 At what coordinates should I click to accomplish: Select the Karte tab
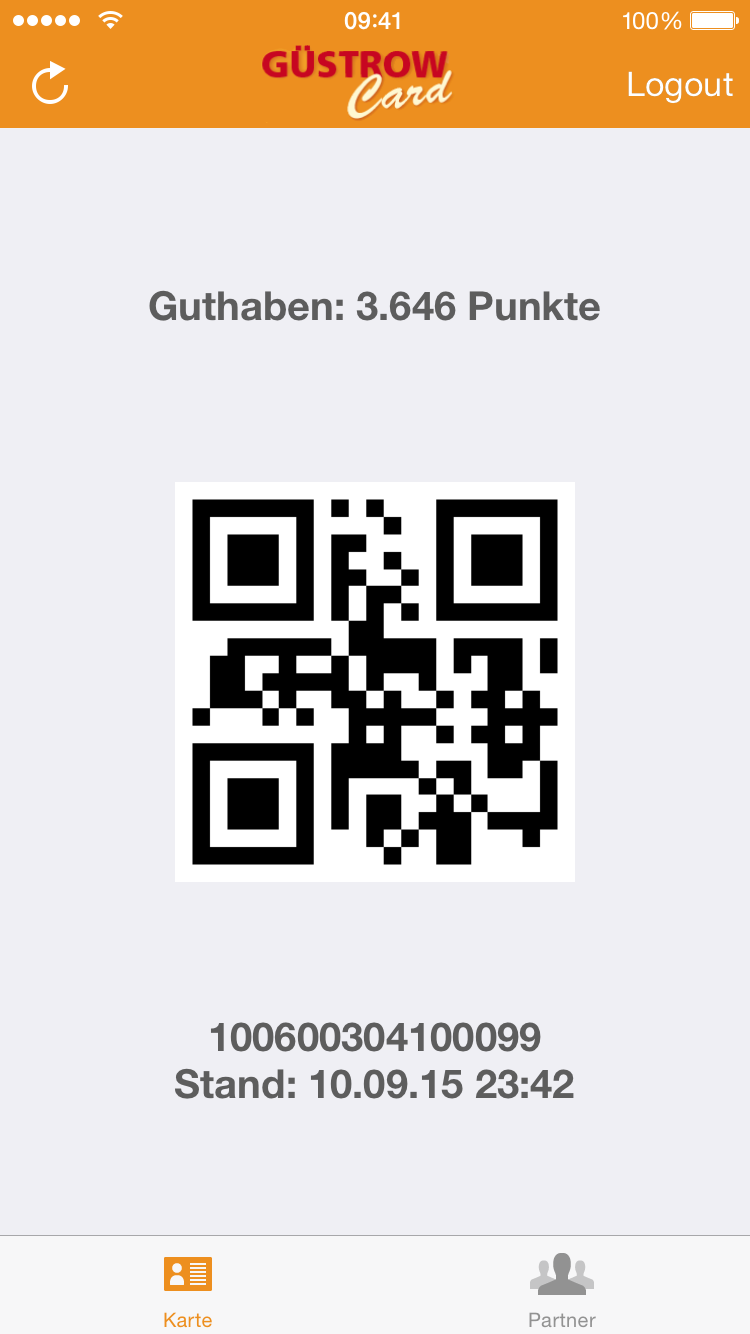tap(188, 1290)
